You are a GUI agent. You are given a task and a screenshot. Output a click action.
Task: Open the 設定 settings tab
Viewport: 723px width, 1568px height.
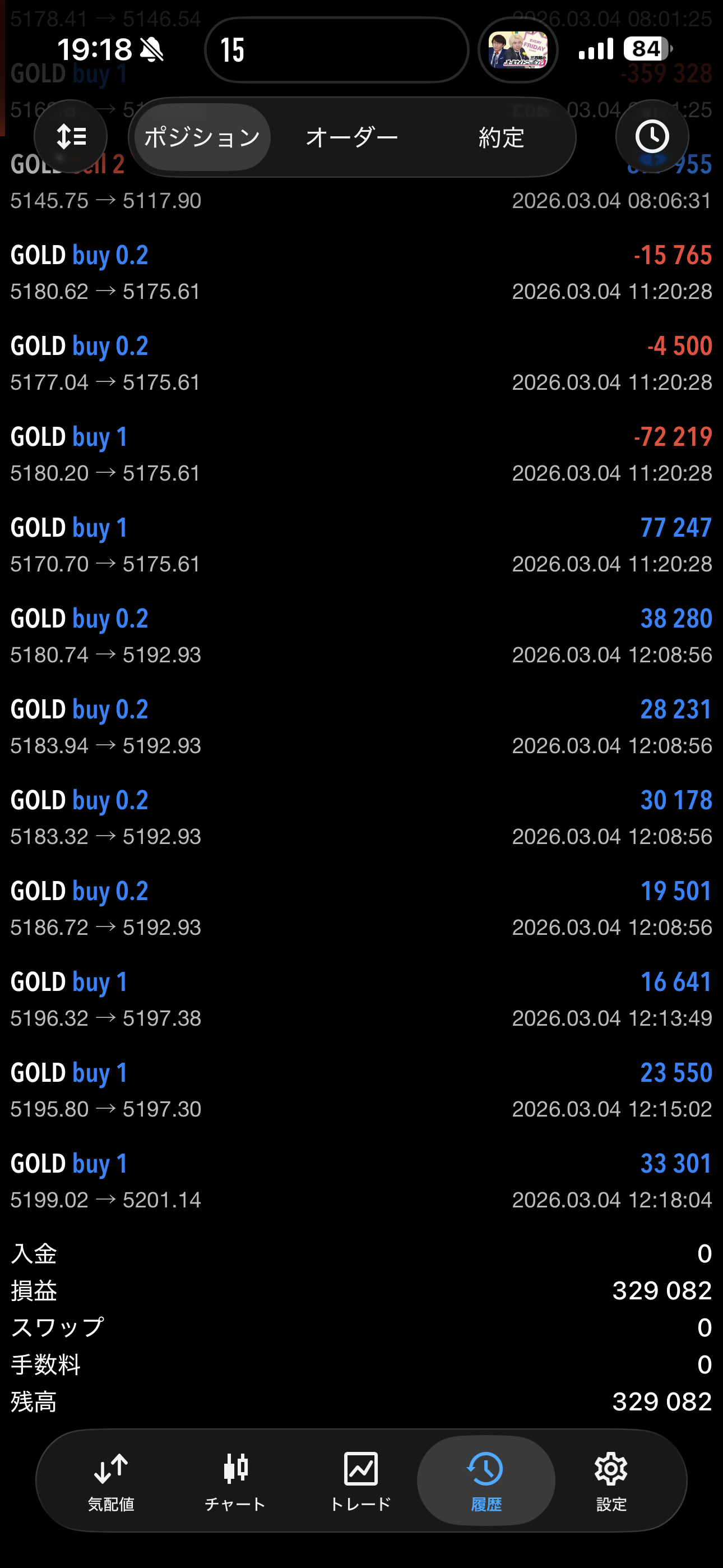point(610,1481)
